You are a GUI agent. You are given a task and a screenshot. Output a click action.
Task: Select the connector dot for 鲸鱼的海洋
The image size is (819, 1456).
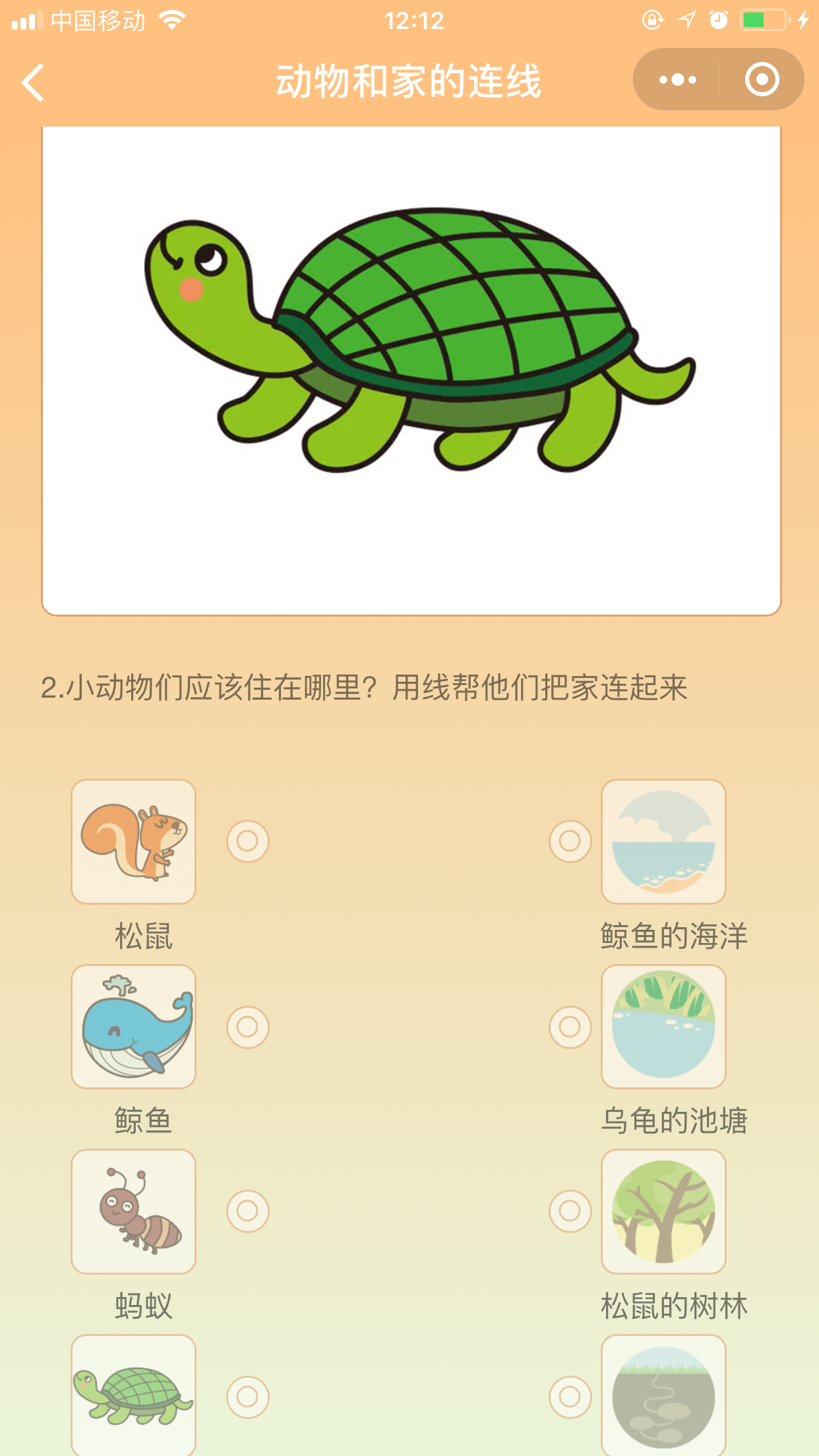[570, 841]
